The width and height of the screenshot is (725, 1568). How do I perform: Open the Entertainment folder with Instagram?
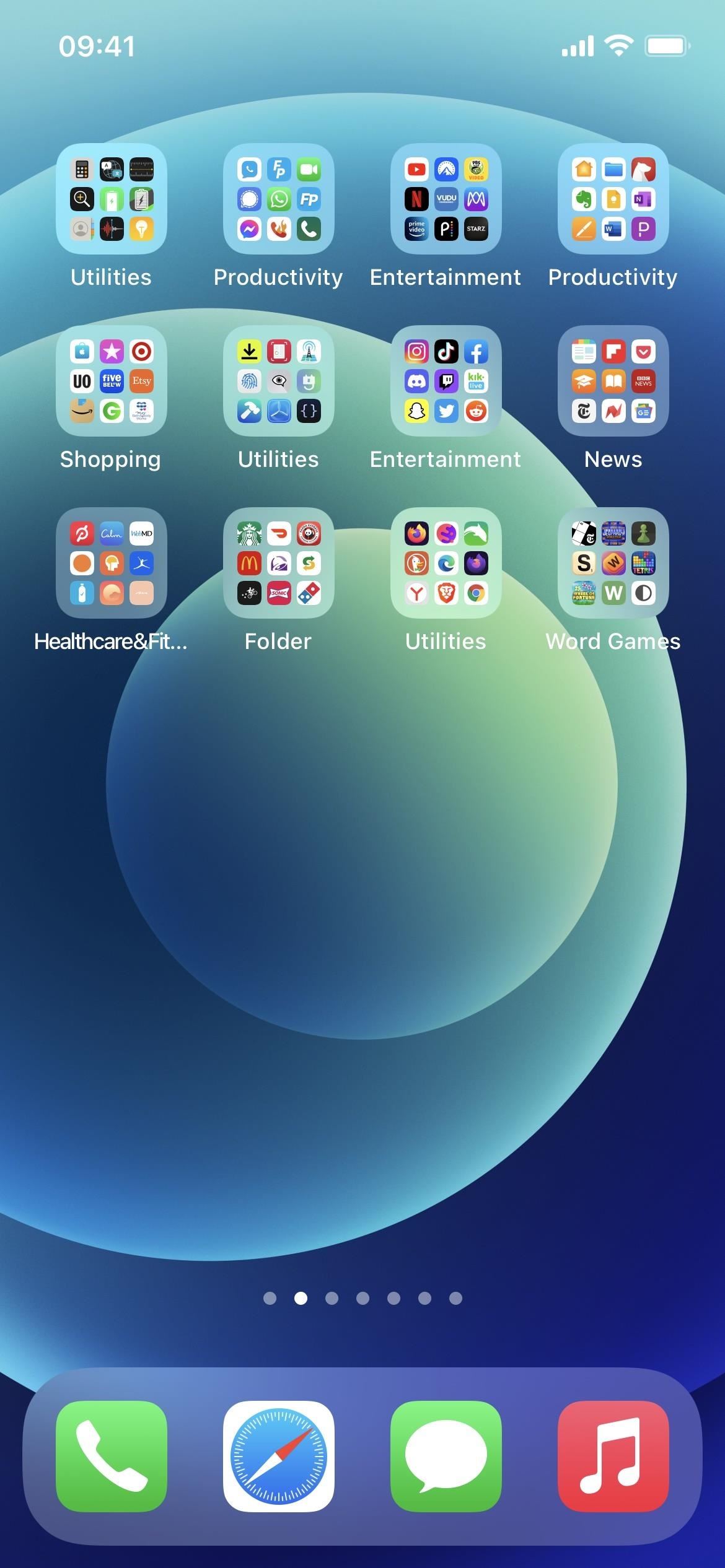tap(446, 381)
